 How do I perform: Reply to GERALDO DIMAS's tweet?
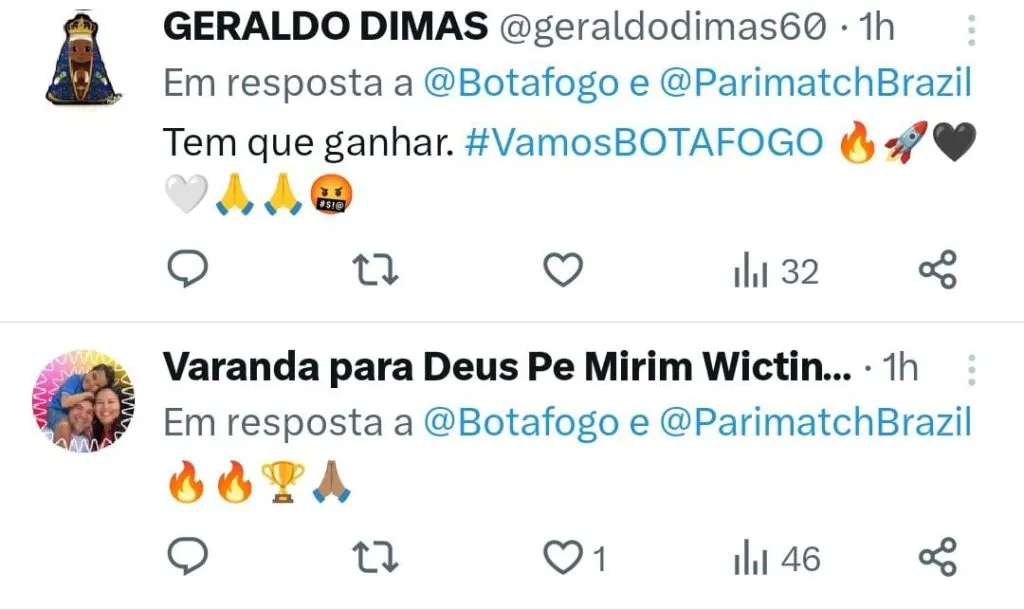(187, 270)
